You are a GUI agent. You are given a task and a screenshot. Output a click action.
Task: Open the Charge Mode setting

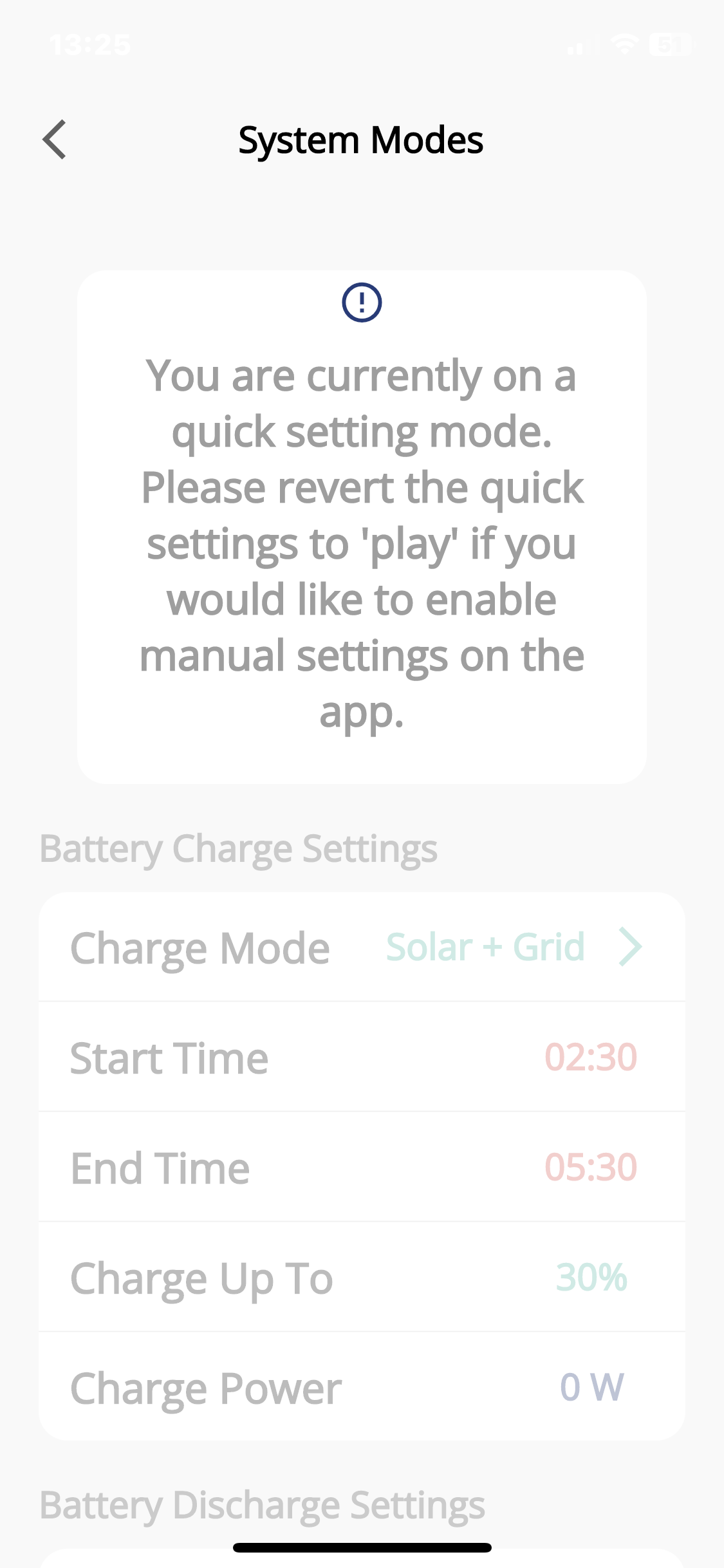pyautogui.click(x=362, y=947)
